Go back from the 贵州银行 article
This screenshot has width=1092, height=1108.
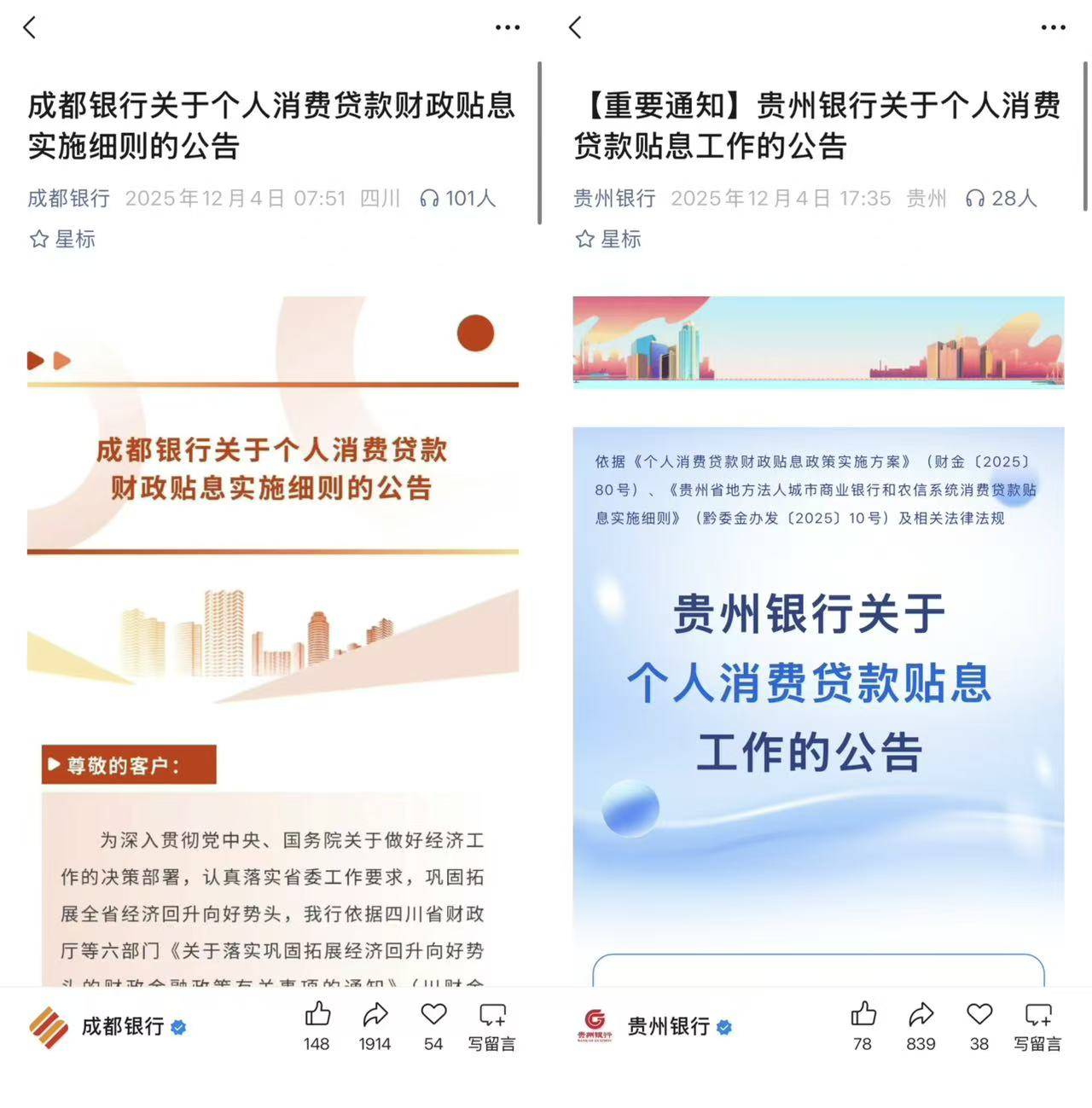coord(576,28)
